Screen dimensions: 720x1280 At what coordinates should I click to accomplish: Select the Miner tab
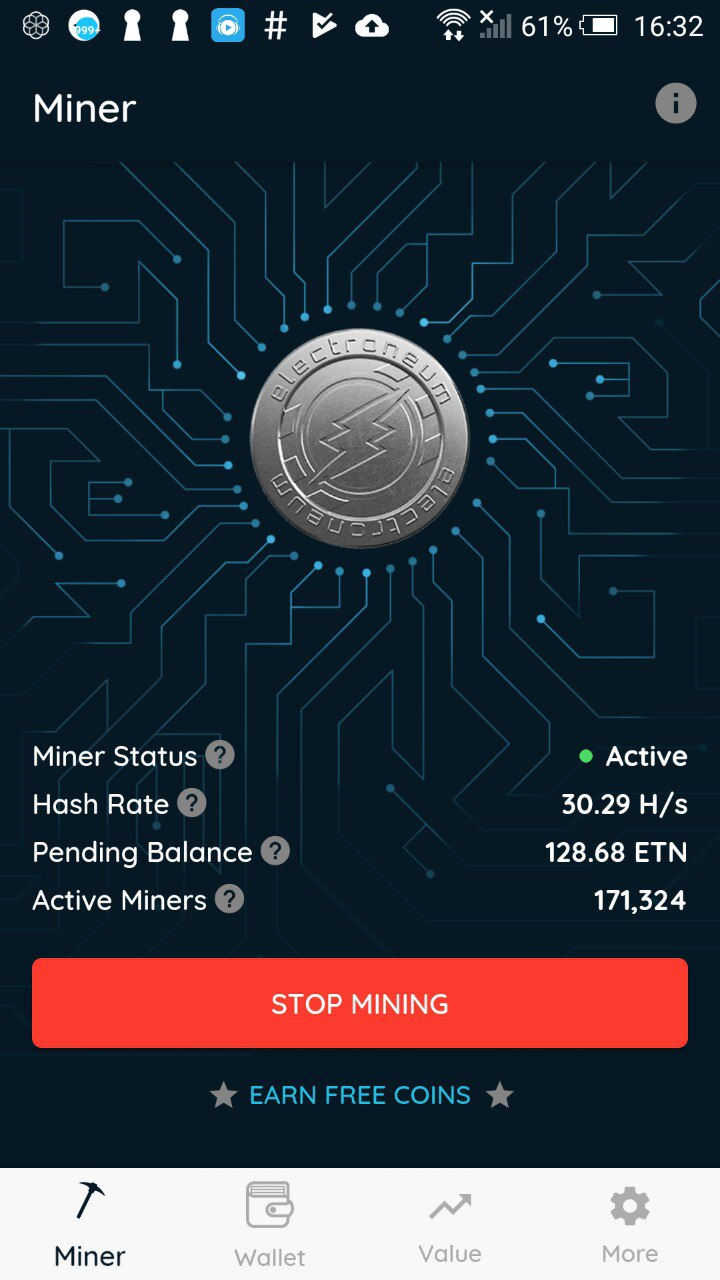90,1224
